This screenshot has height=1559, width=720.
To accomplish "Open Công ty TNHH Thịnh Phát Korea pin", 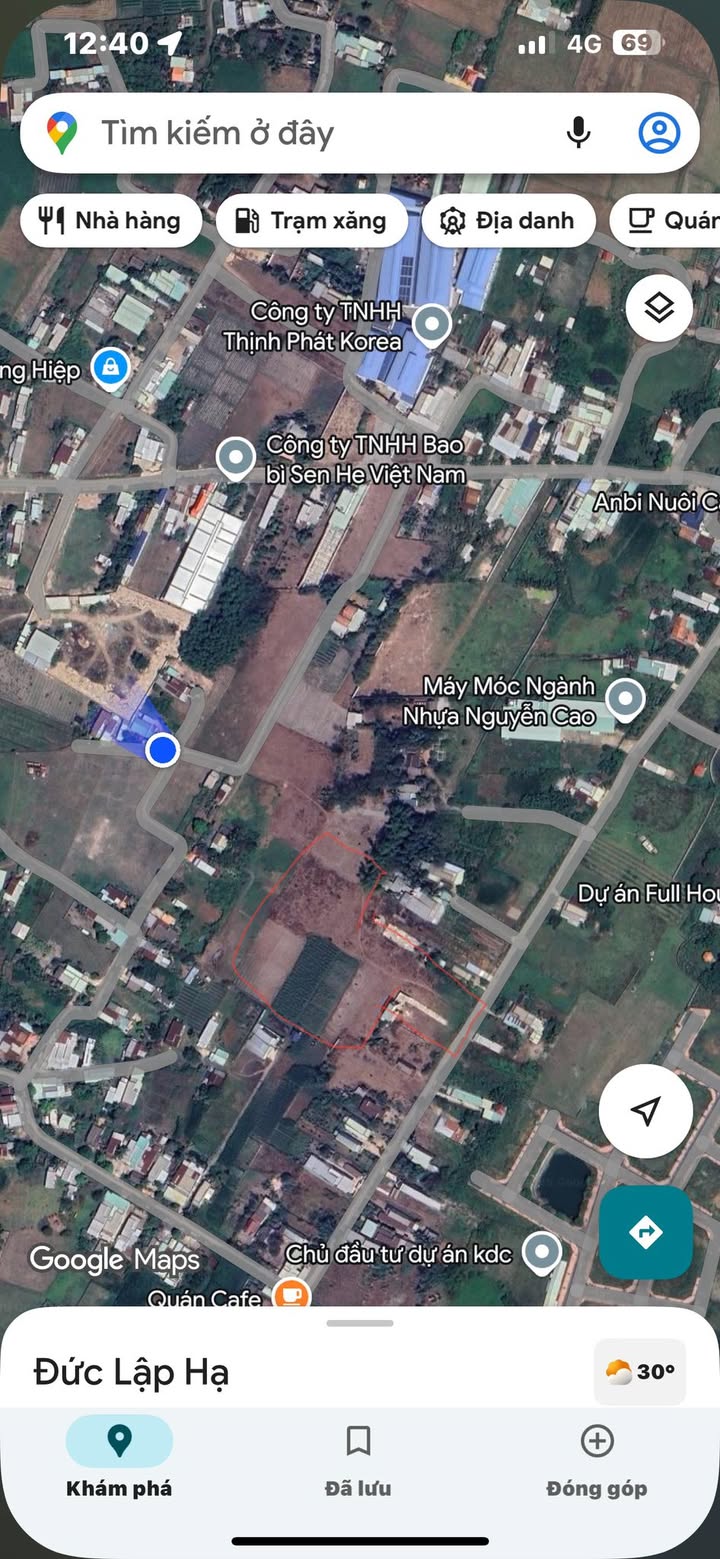I will (432, 325).
